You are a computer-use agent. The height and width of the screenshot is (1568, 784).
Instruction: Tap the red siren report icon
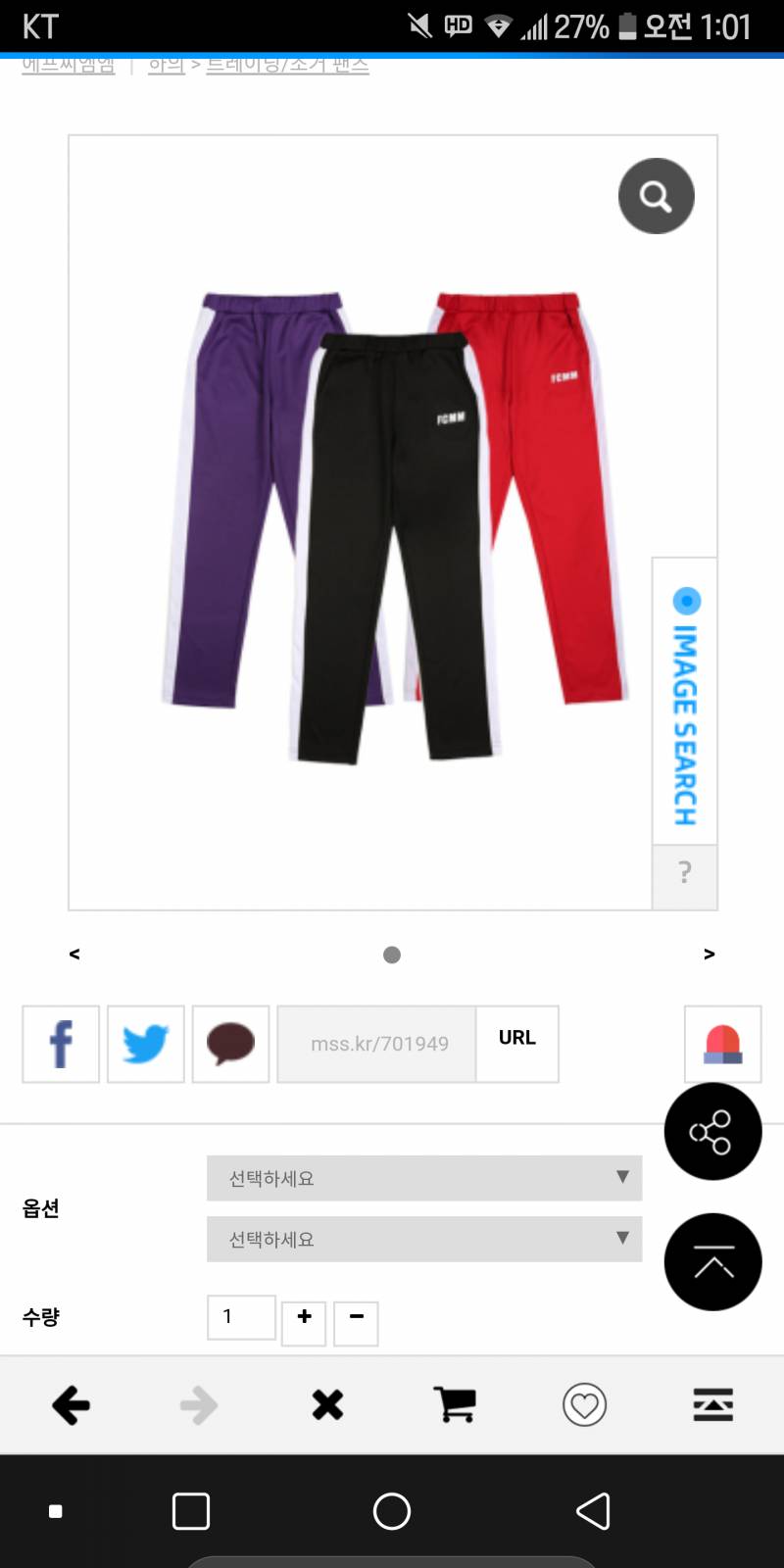click(723, 1044)
